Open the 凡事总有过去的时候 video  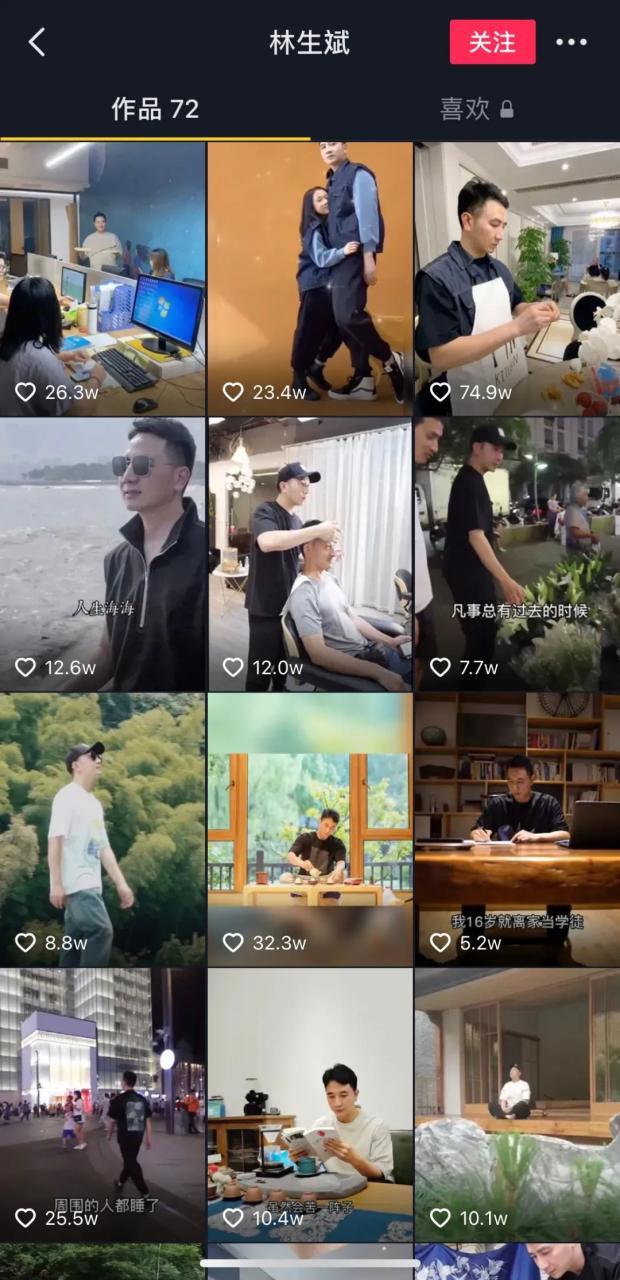point(517,554)
